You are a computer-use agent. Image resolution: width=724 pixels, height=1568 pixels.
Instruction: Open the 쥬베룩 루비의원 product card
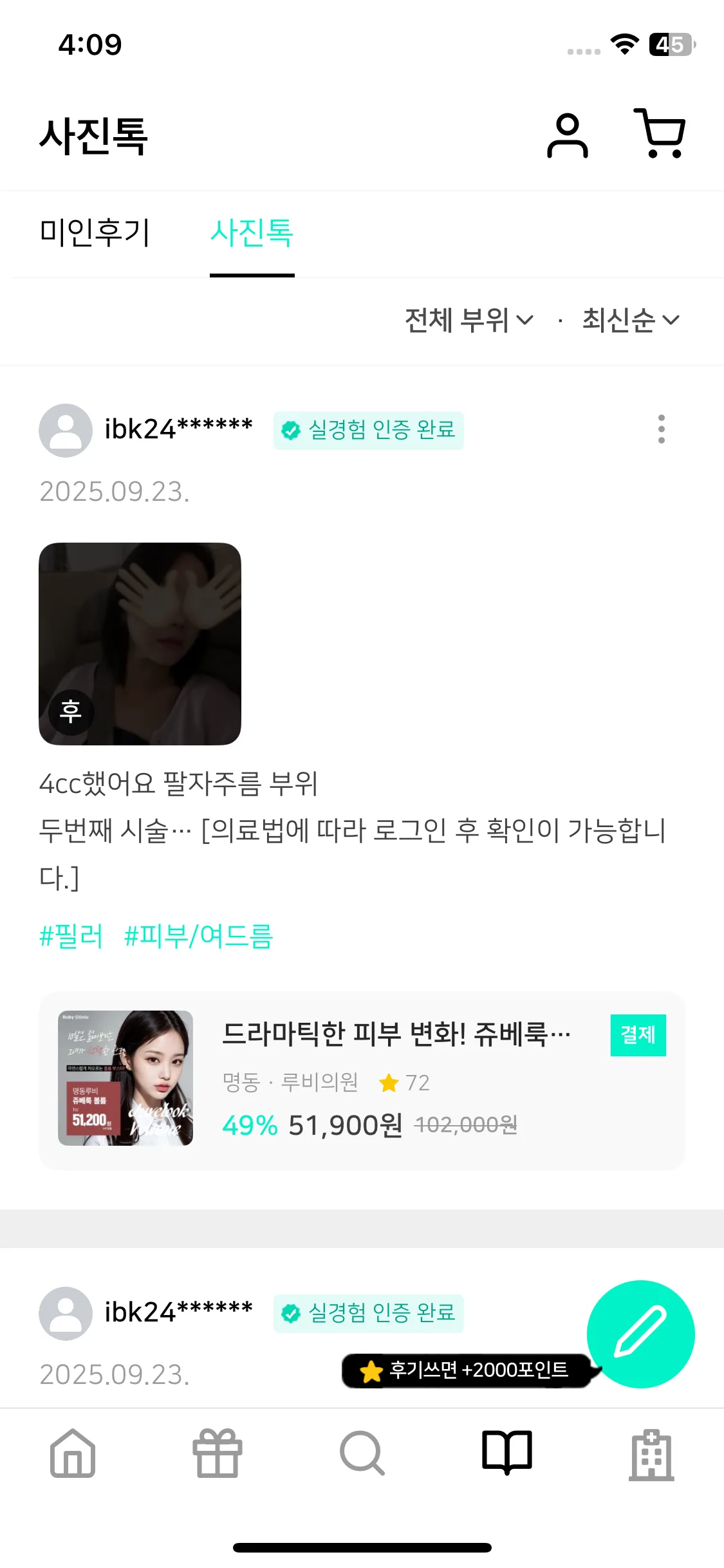[362, 1080]
